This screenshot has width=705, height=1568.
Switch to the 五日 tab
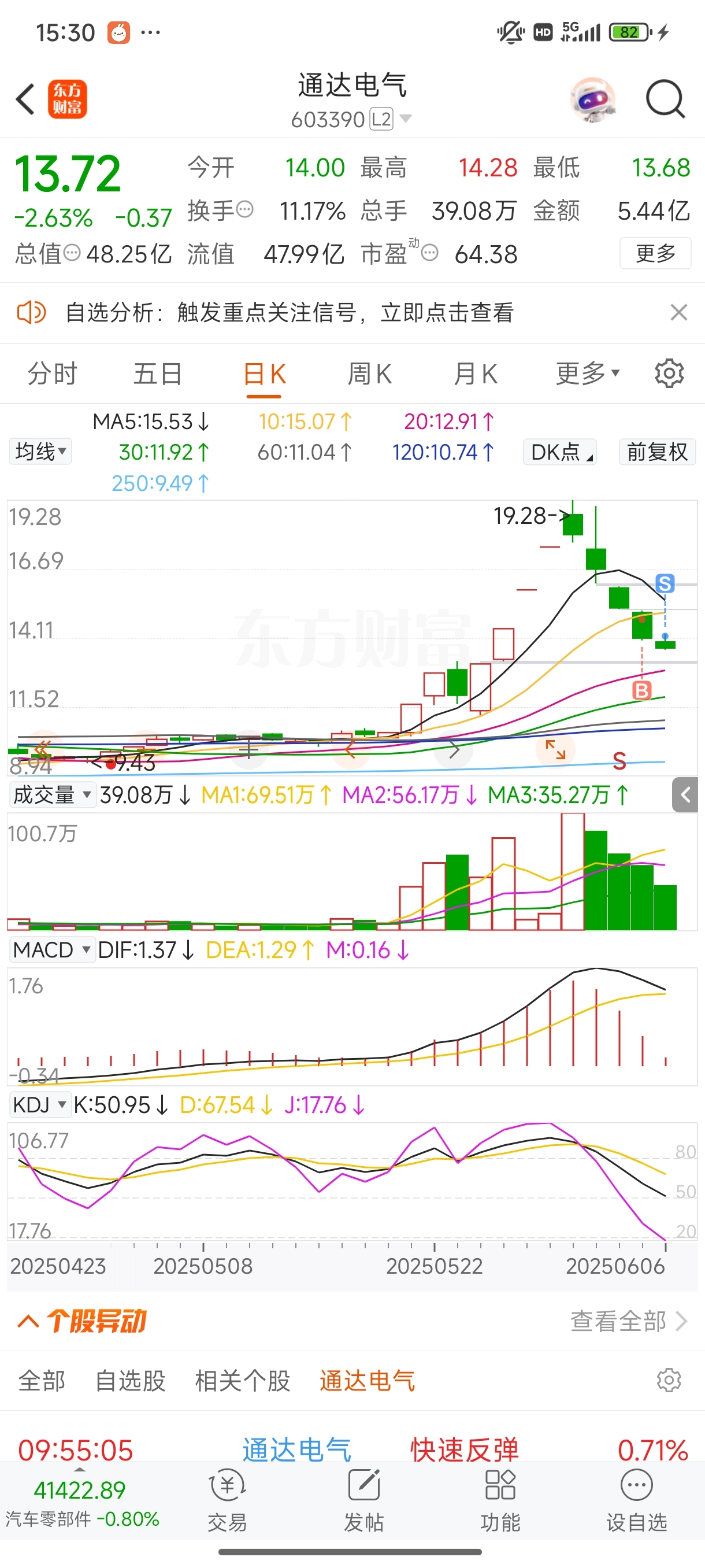(158, 373)
